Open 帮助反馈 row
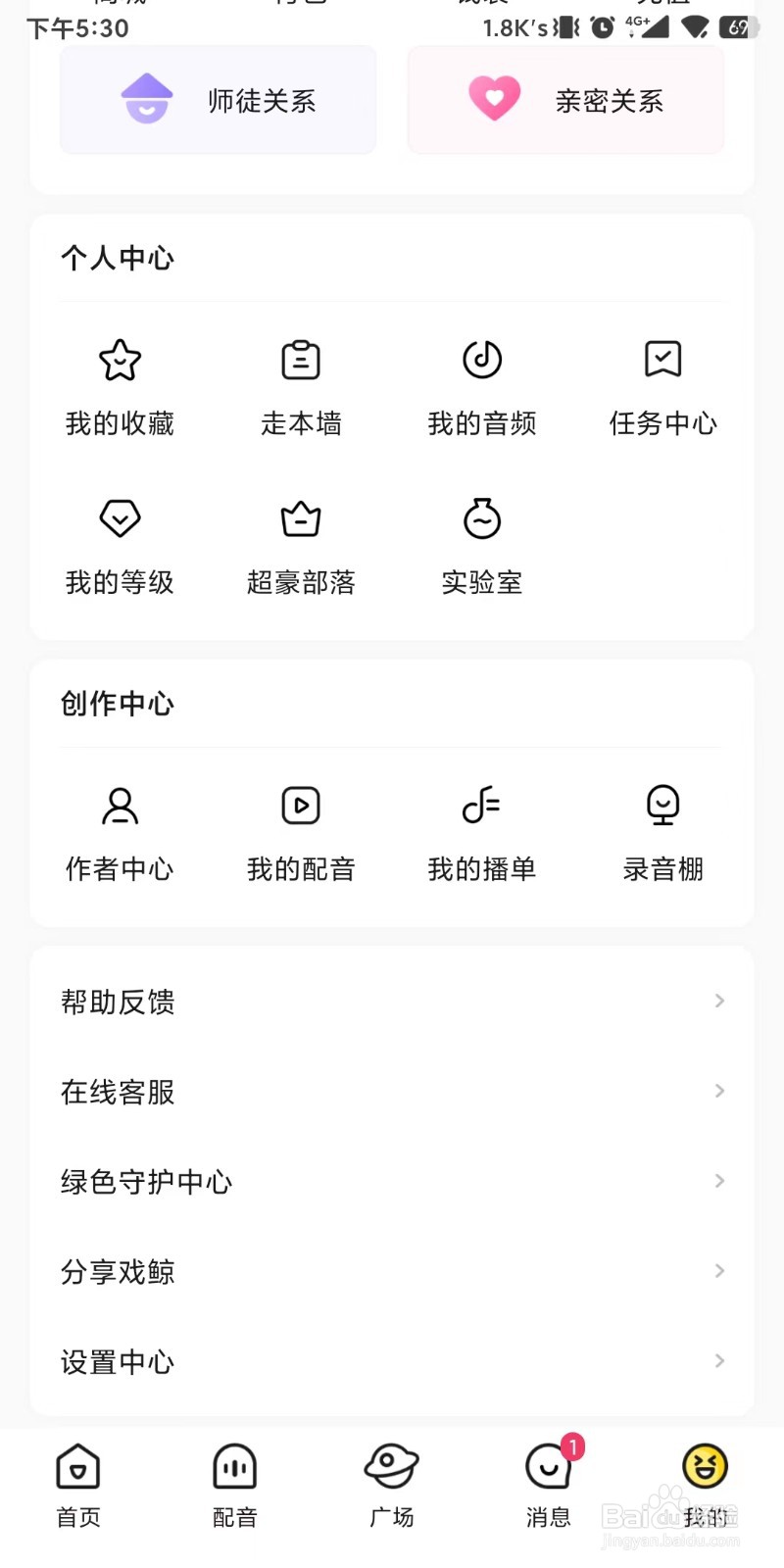Viewport: 784px width, 1568px height. [392, 1002]
